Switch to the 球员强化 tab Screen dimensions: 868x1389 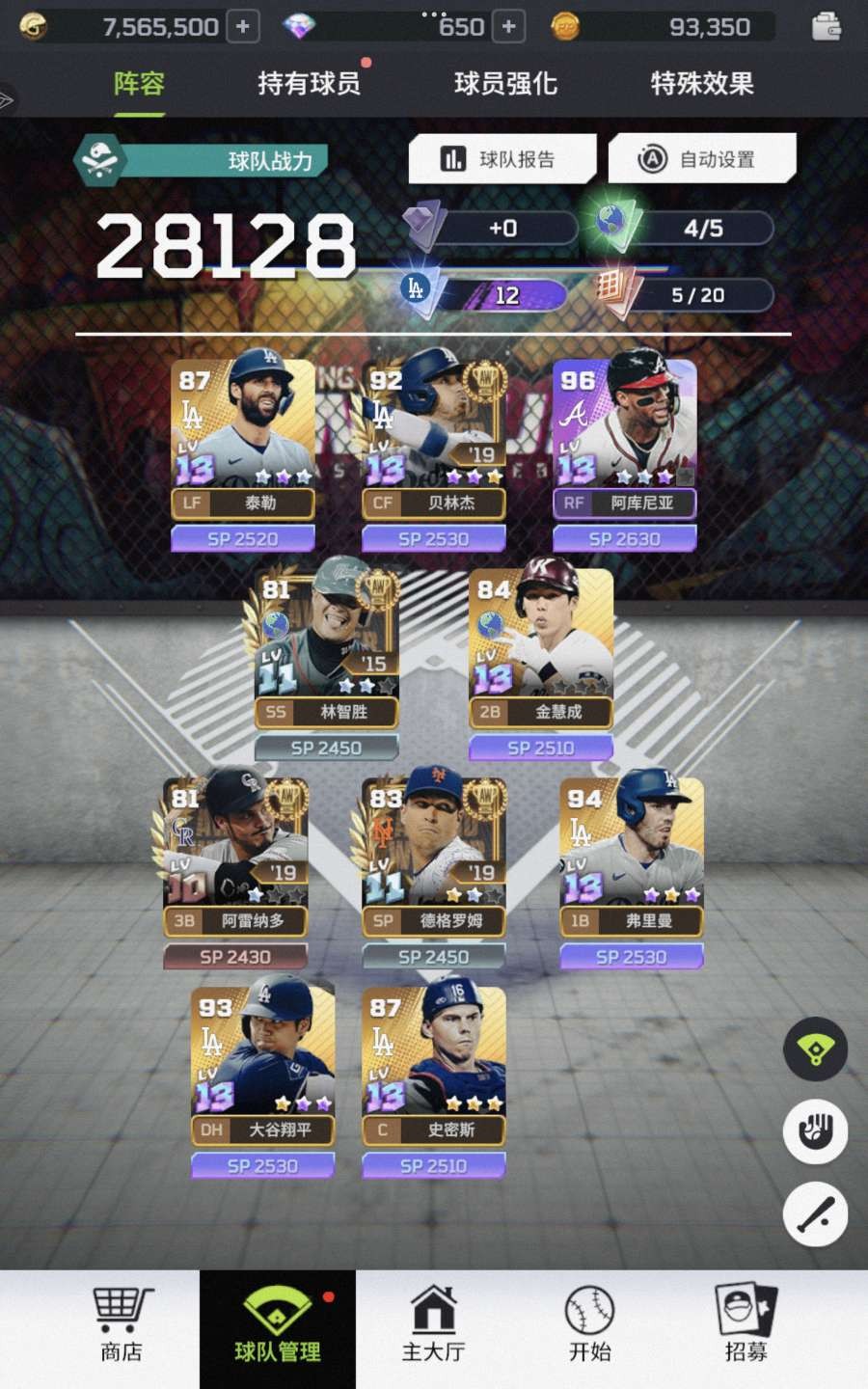coord(505,84)
